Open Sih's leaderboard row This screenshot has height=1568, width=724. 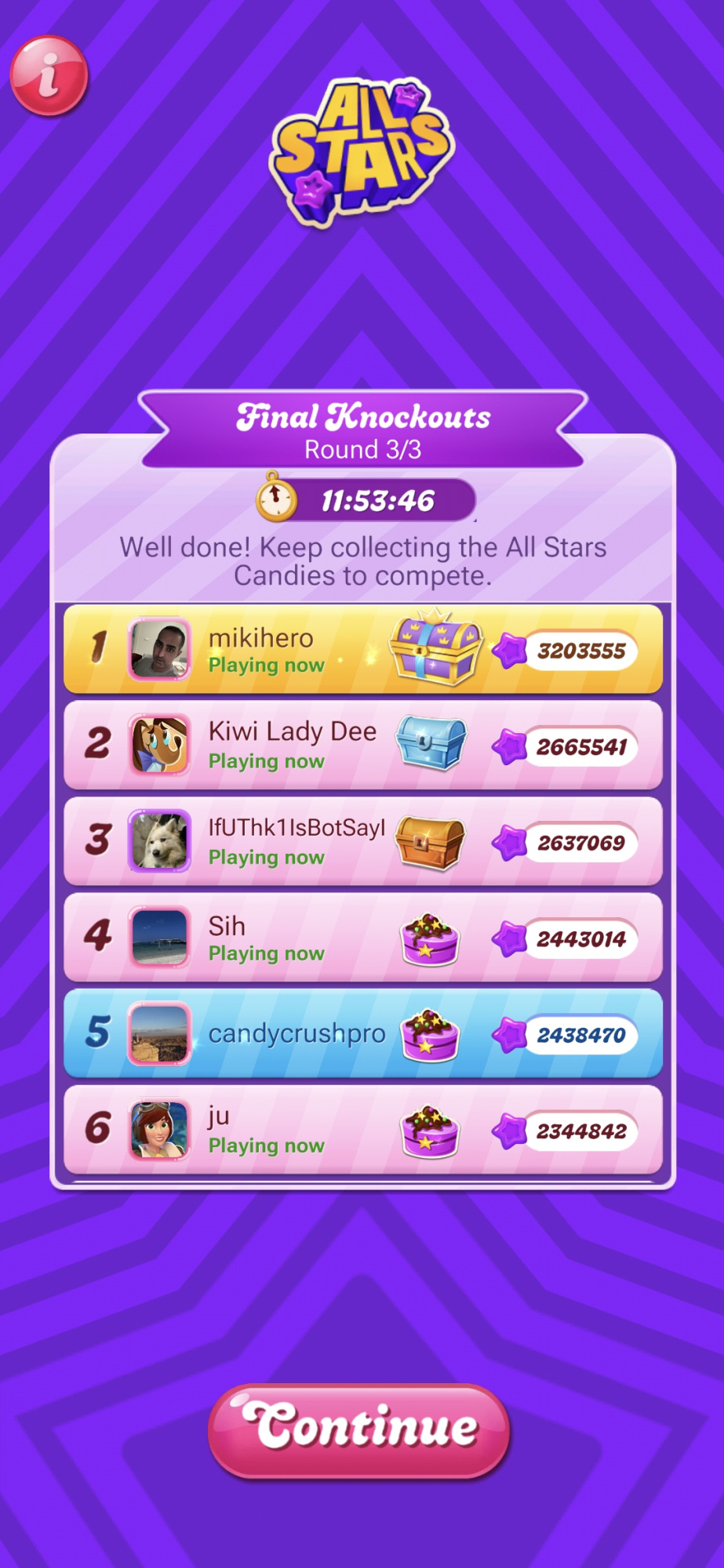362,938
